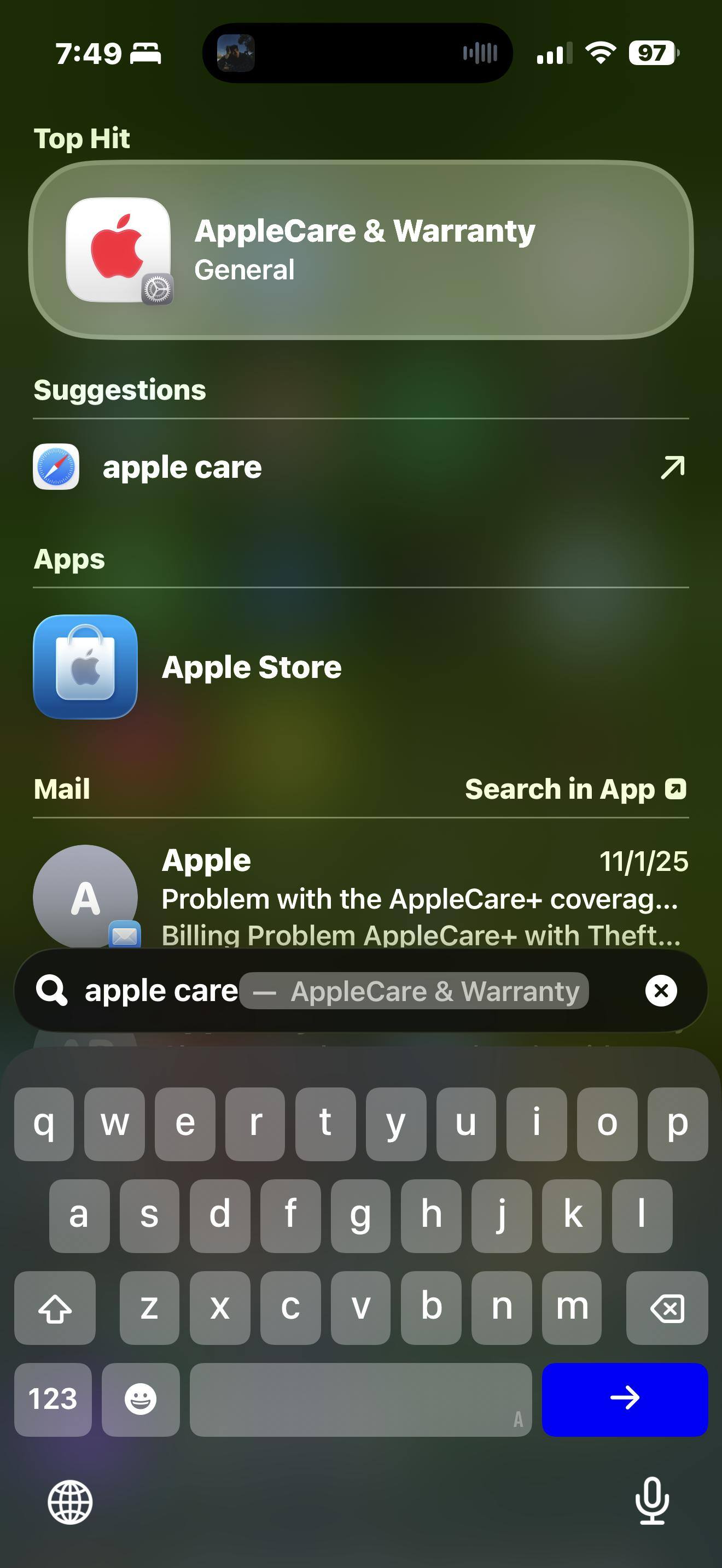This screenshot has height=1568, width=722.
Task: Switch keyboard language with globe icon
Action: [x=70, y=1502]
